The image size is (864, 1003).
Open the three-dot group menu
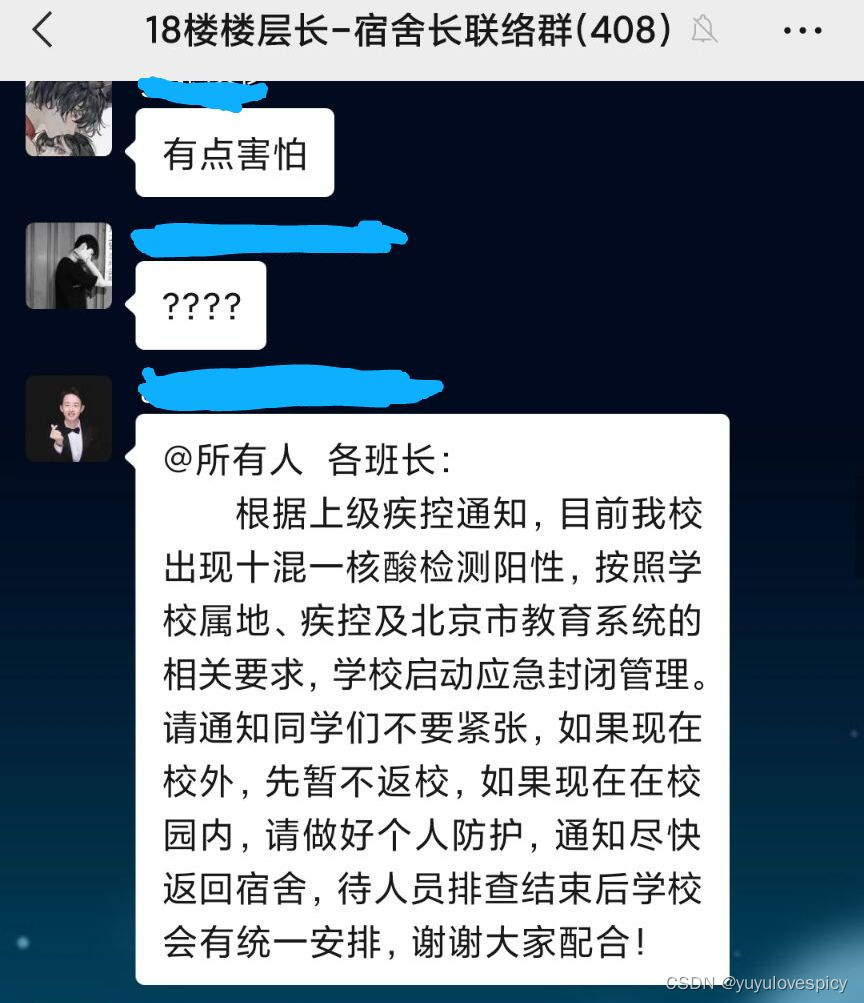click(x=802, y=32)
